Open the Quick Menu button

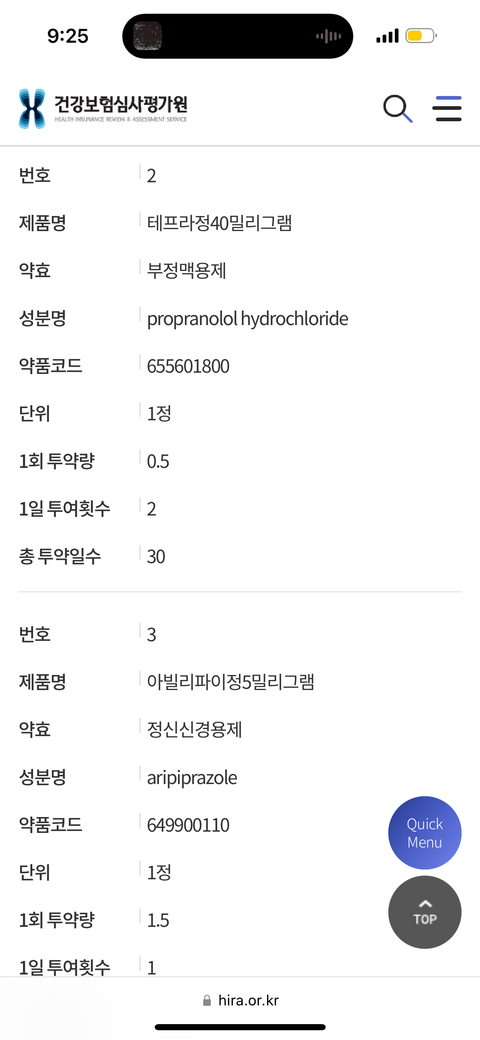pos(424,832)
